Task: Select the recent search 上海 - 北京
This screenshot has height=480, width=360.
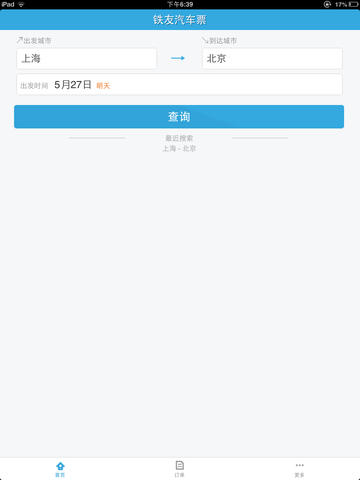Action: tap(179, 148)
